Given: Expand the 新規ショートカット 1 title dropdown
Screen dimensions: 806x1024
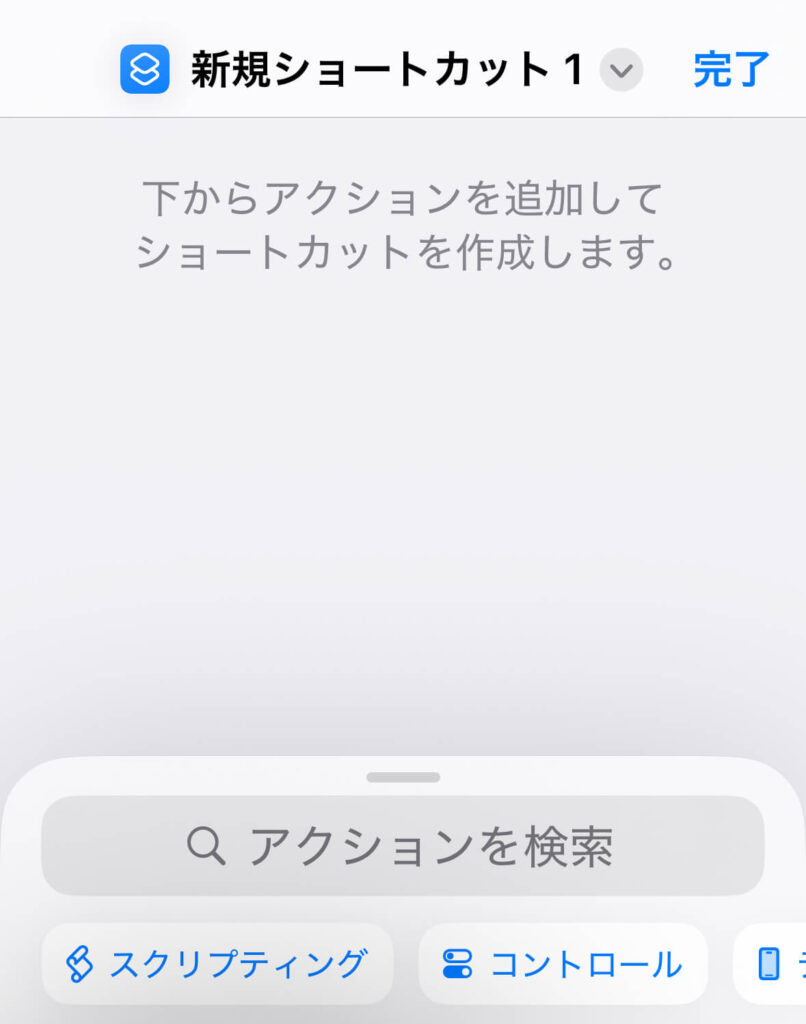Looking at the screenshot, I should [x=621, y=71].
